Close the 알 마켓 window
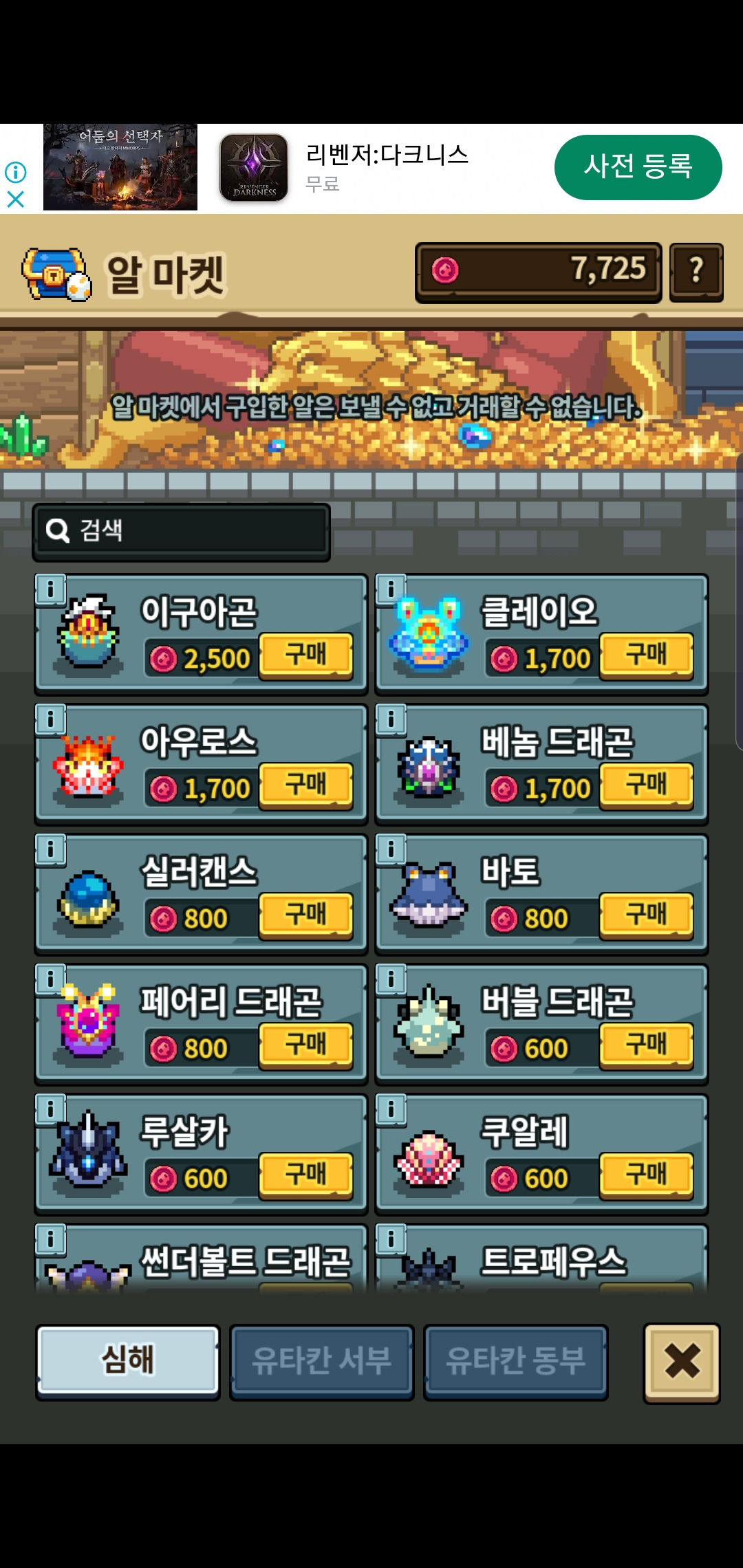 (682, 1362)
